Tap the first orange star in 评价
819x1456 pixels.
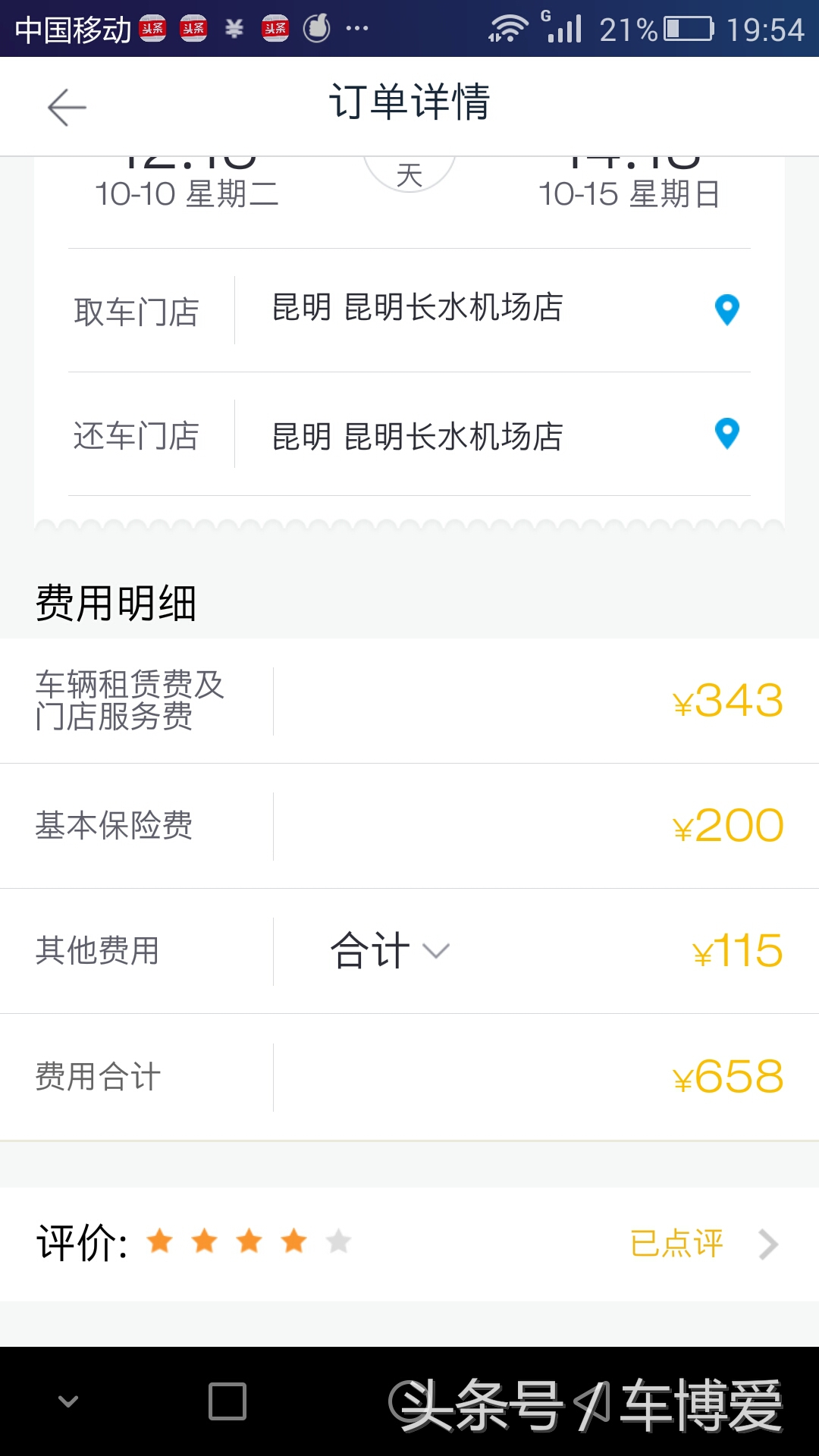coord(161,1242)
